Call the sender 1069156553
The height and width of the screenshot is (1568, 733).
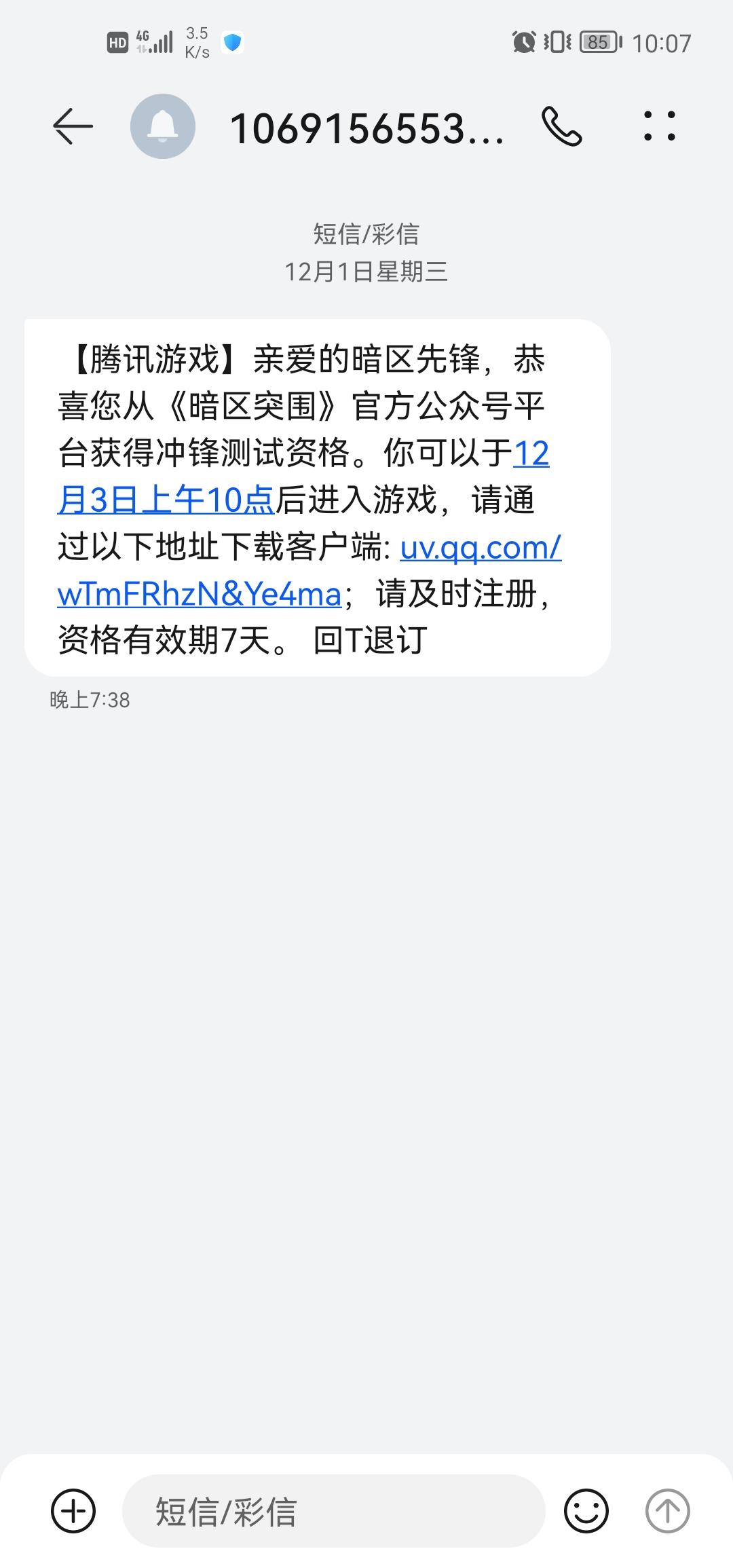click(x=561, y=126)
